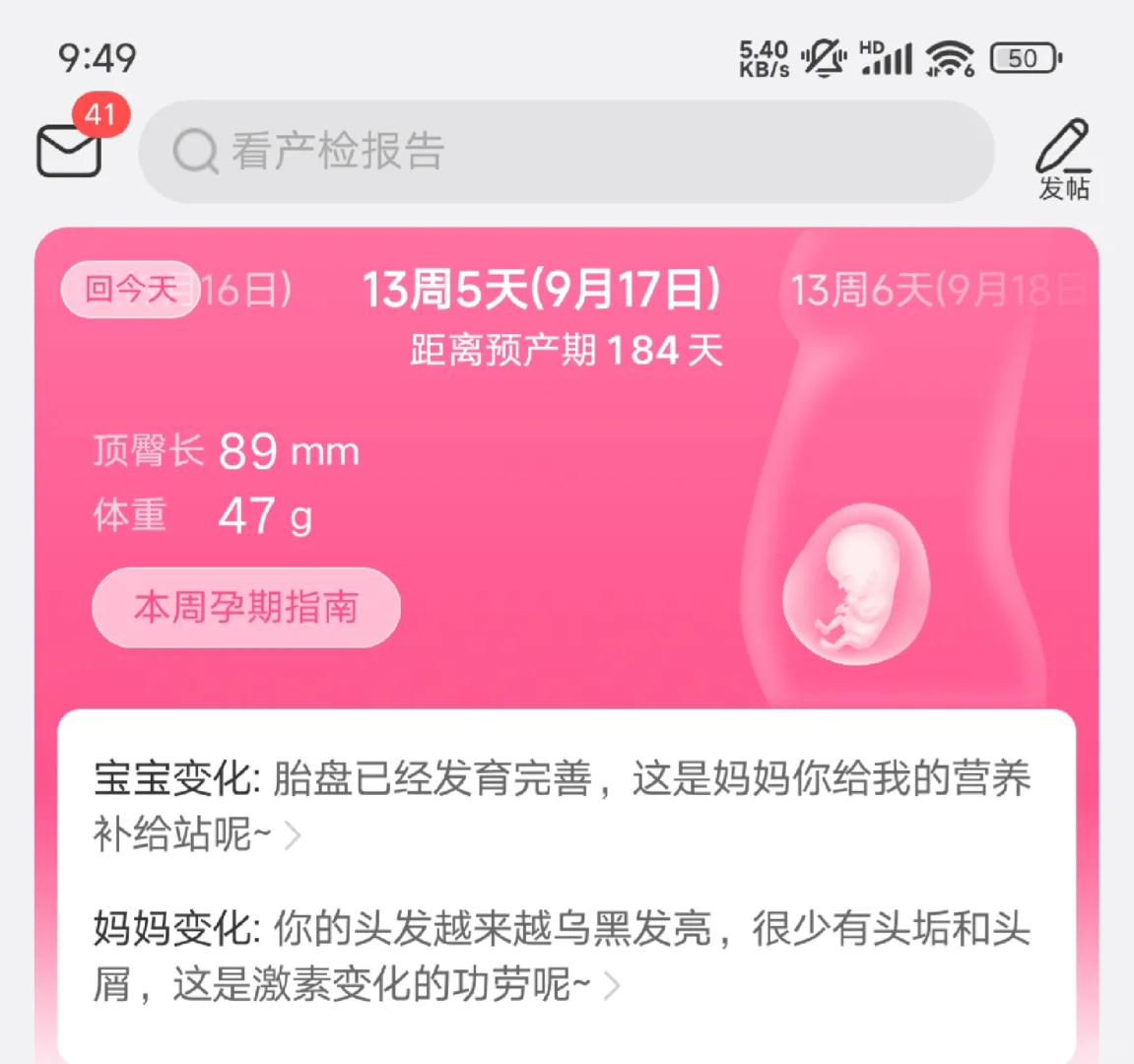
Task: Open the 本周孕期指南 guide
Action: coord(246,607)
